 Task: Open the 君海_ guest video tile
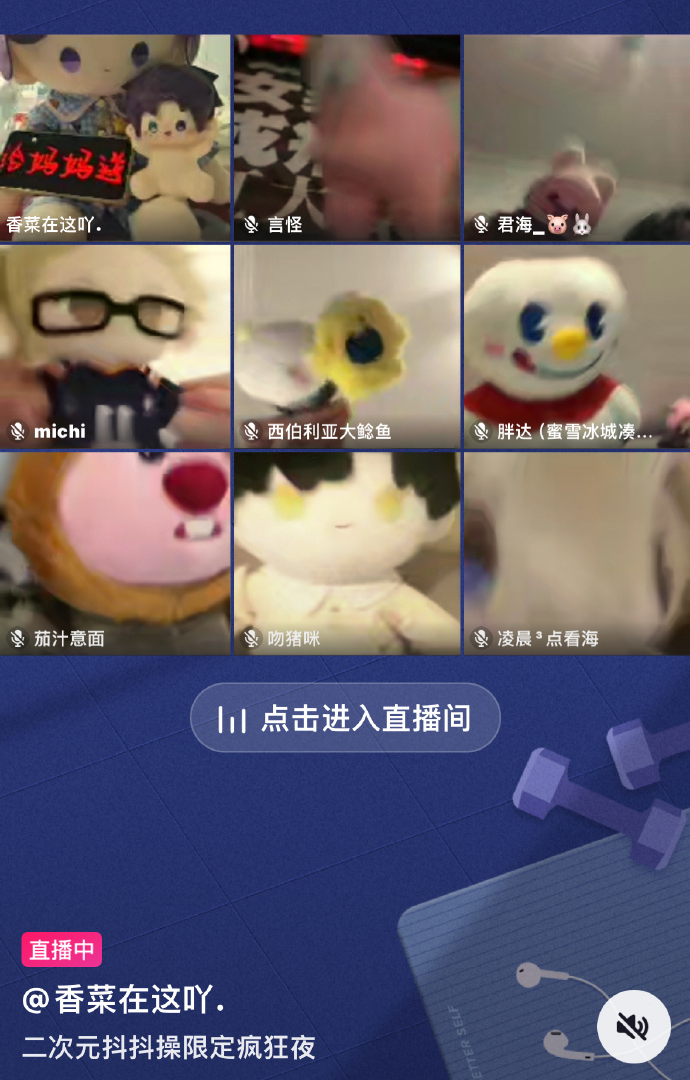pyautogui.click(x=577, y=138)
